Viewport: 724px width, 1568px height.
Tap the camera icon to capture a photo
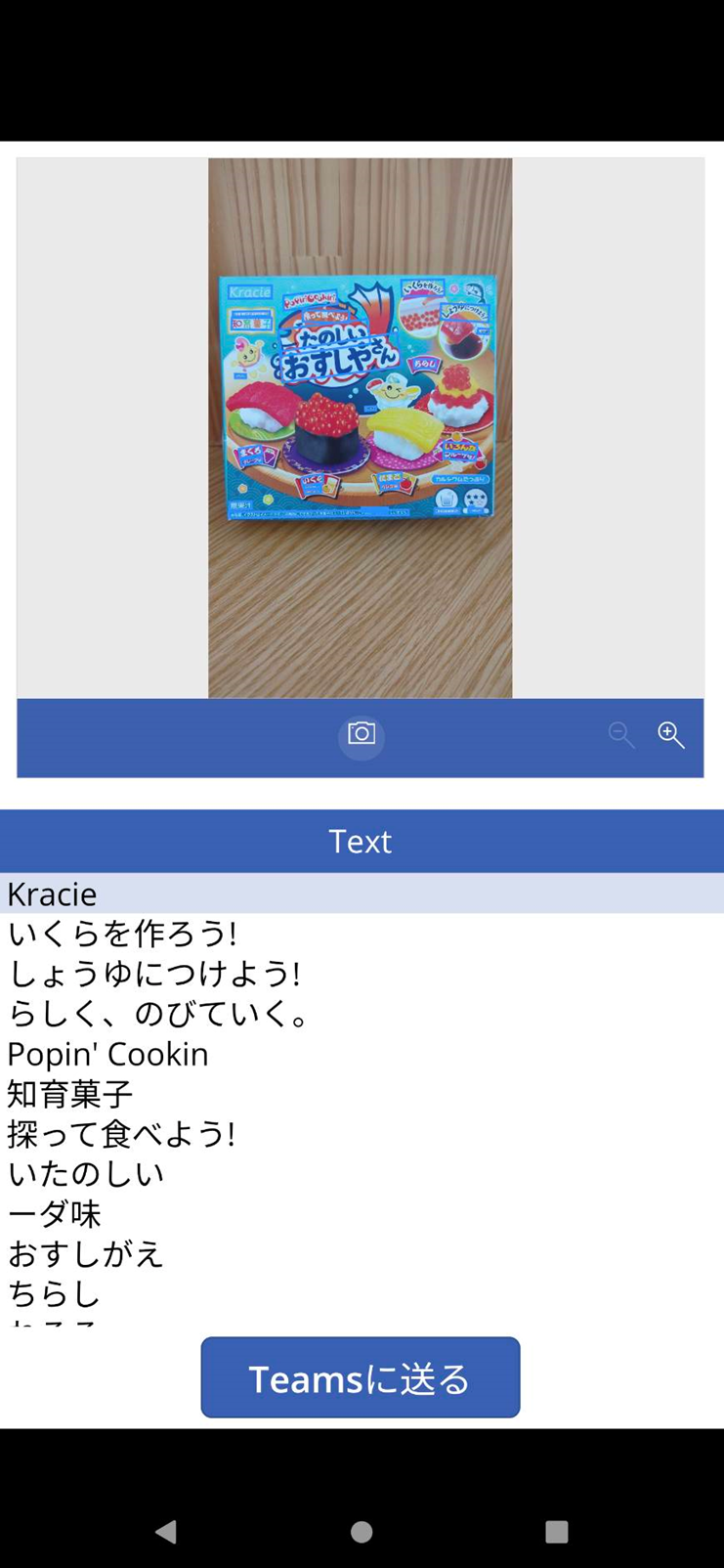(362, 734)
